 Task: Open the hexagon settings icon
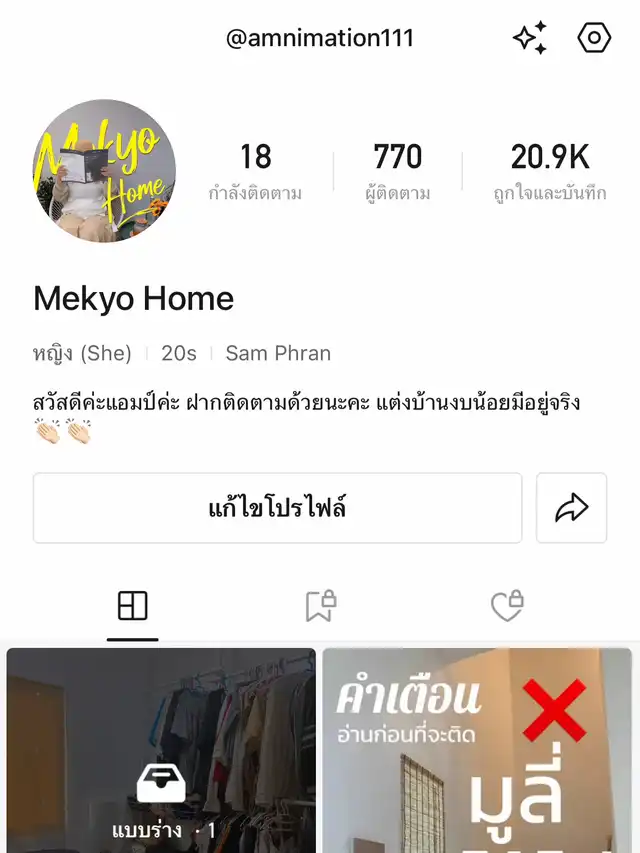click(594, 38)
